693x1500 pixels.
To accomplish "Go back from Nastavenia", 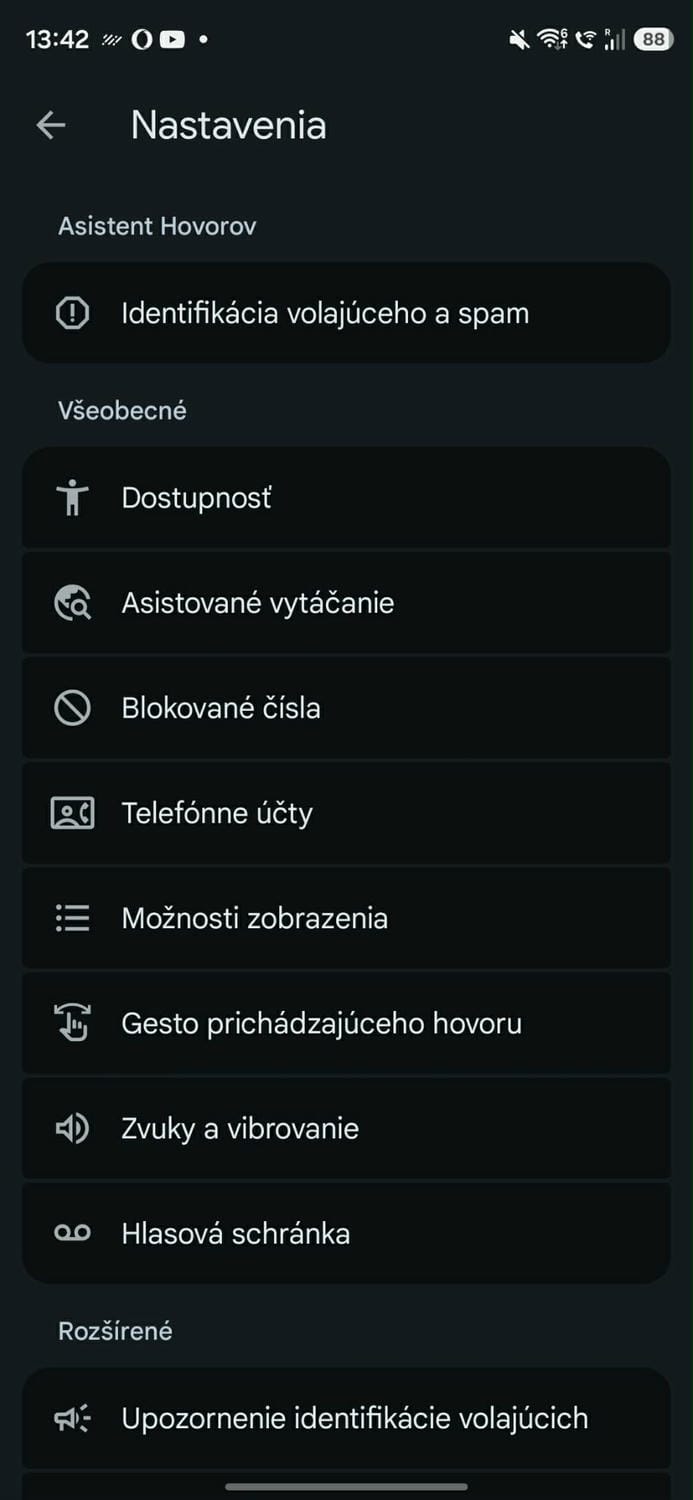I will coord(50,125).
